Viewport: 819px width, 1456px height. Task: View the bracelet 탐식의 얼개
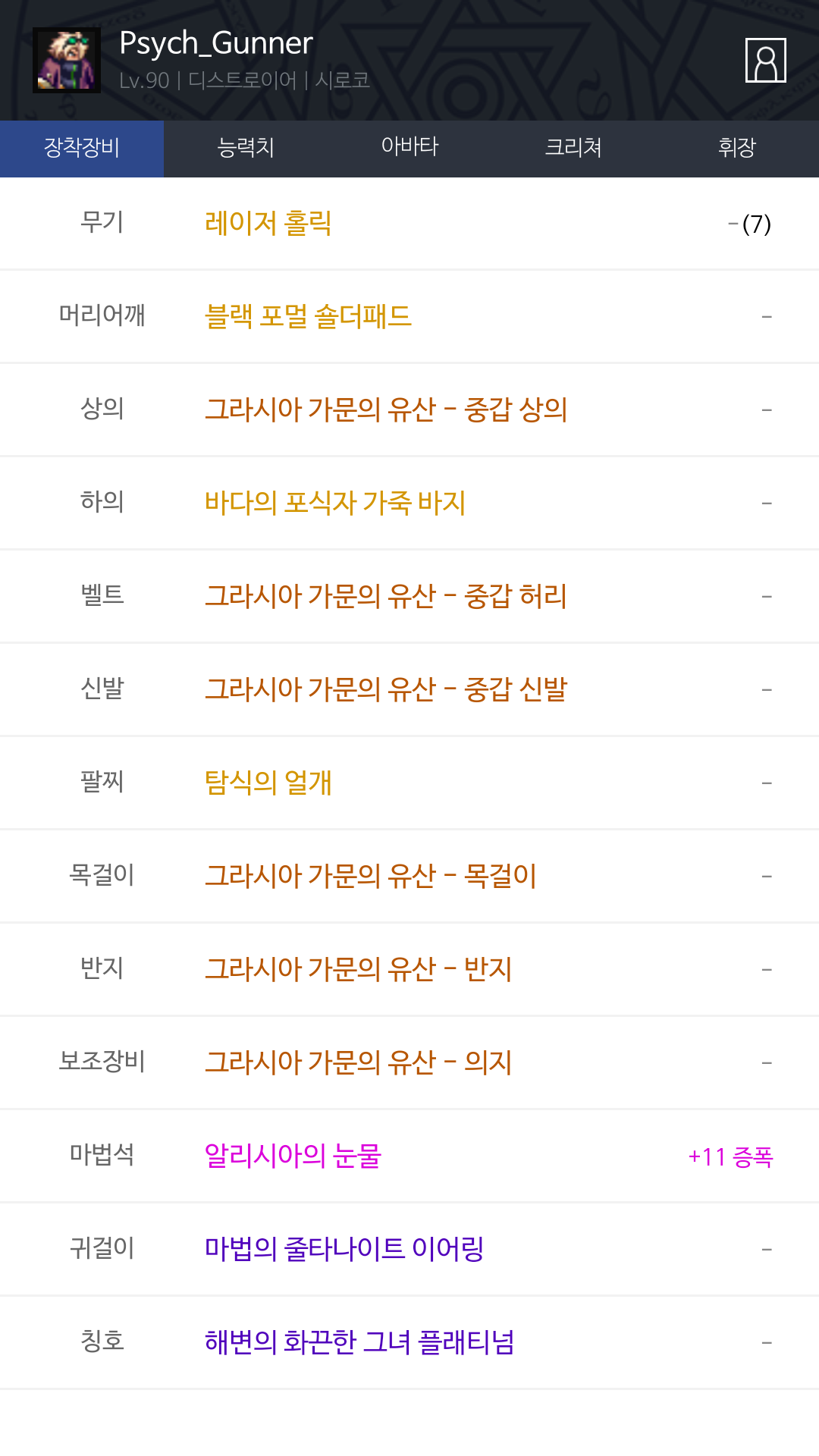coord(268,783)
